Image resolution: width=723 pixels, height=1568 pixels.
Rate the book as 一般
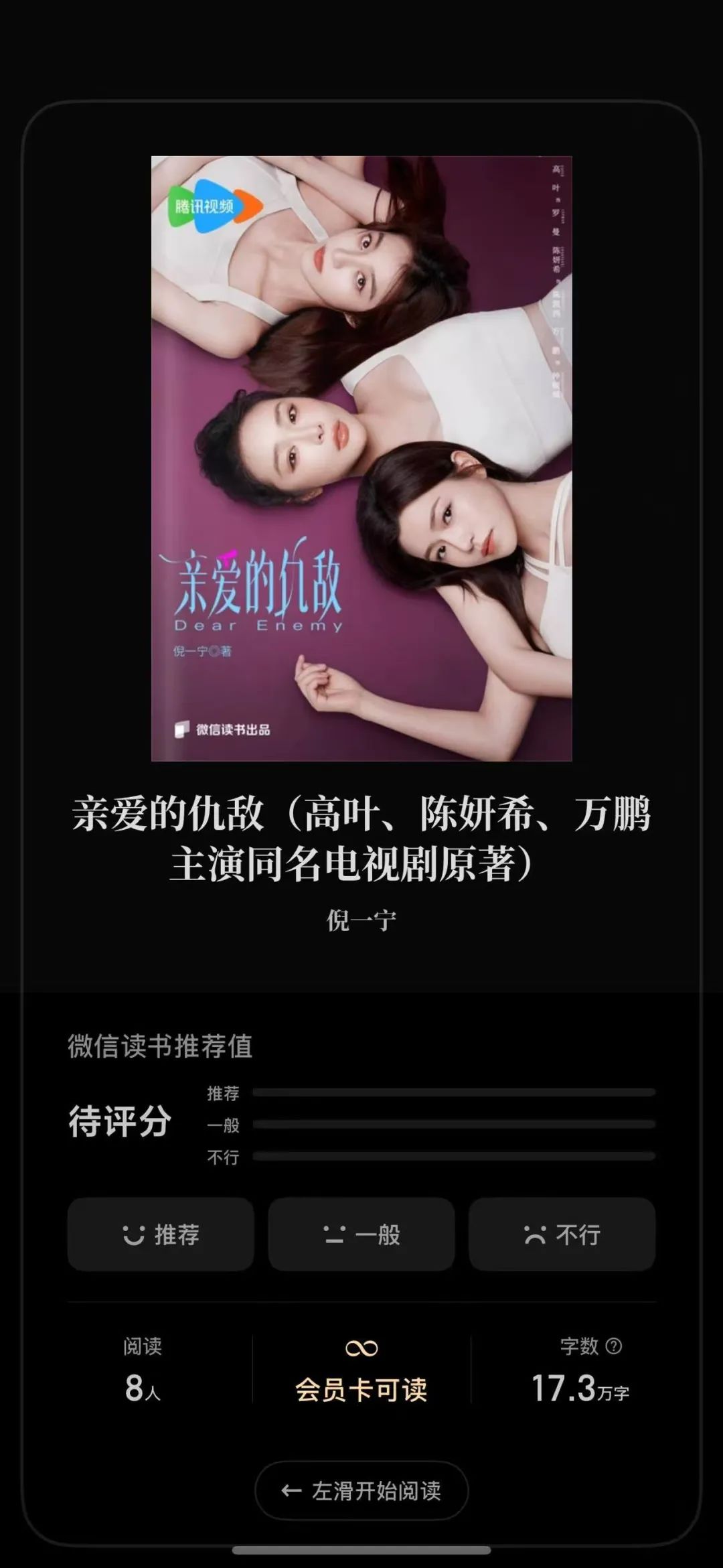[x=361, y=1234]
